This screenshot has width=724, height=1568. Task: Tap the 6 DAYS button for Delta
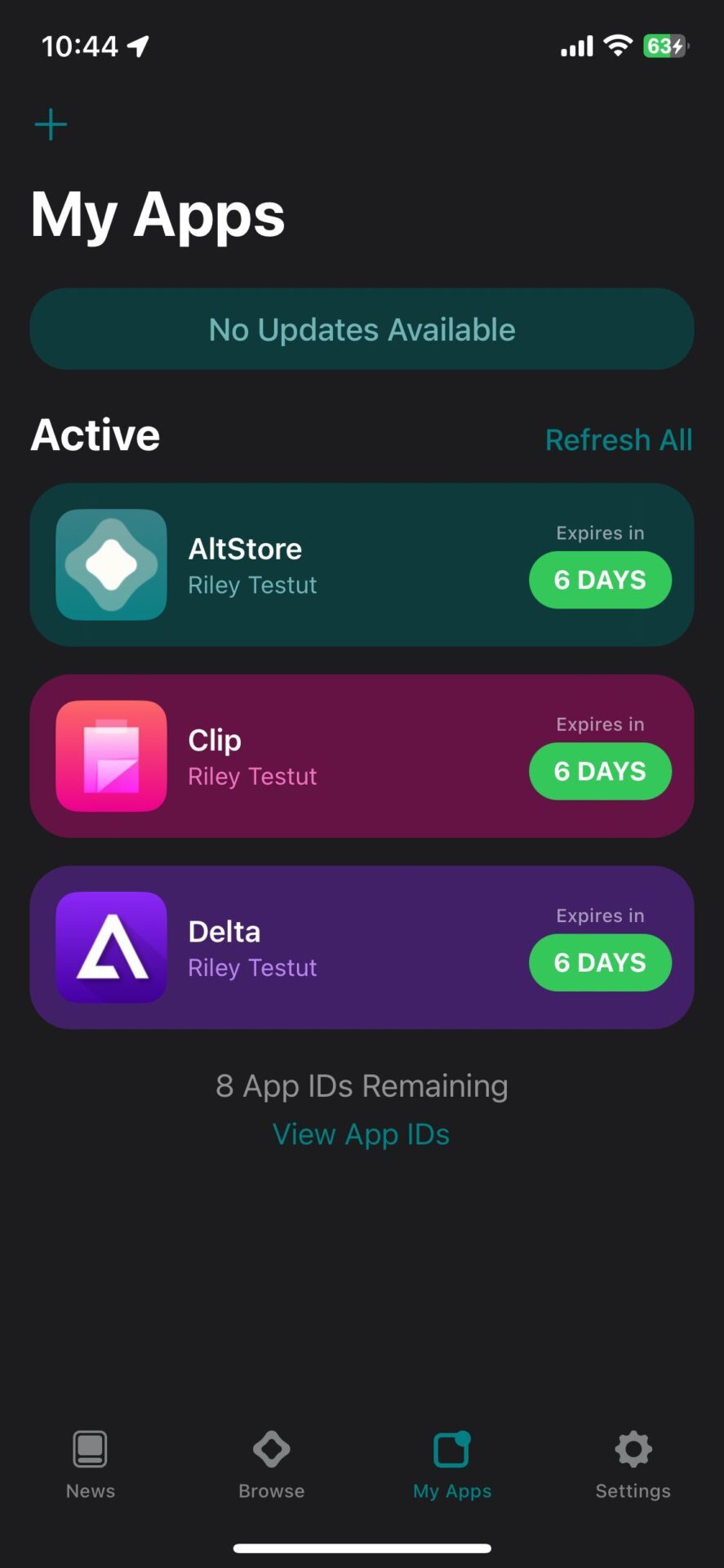coord(600,962)
